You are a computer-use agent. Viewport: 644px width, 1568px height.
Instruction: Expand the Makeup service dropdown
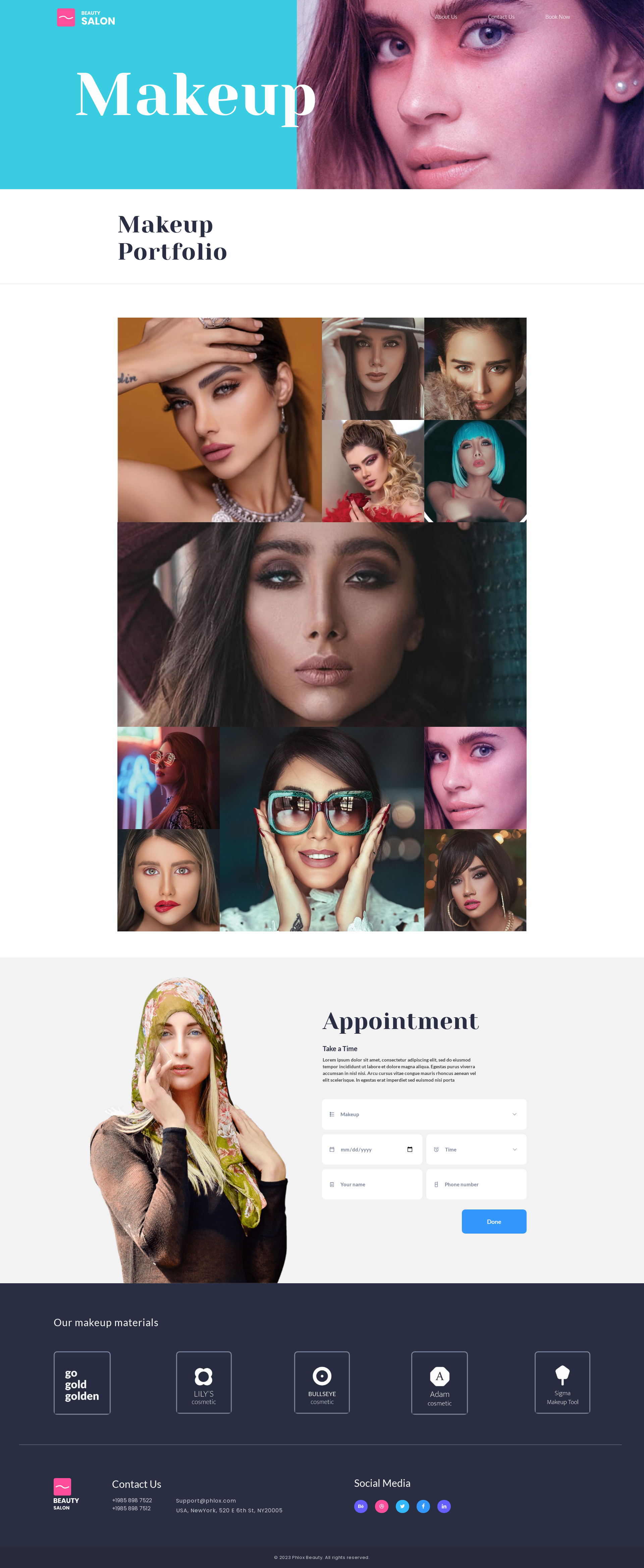424,1114
